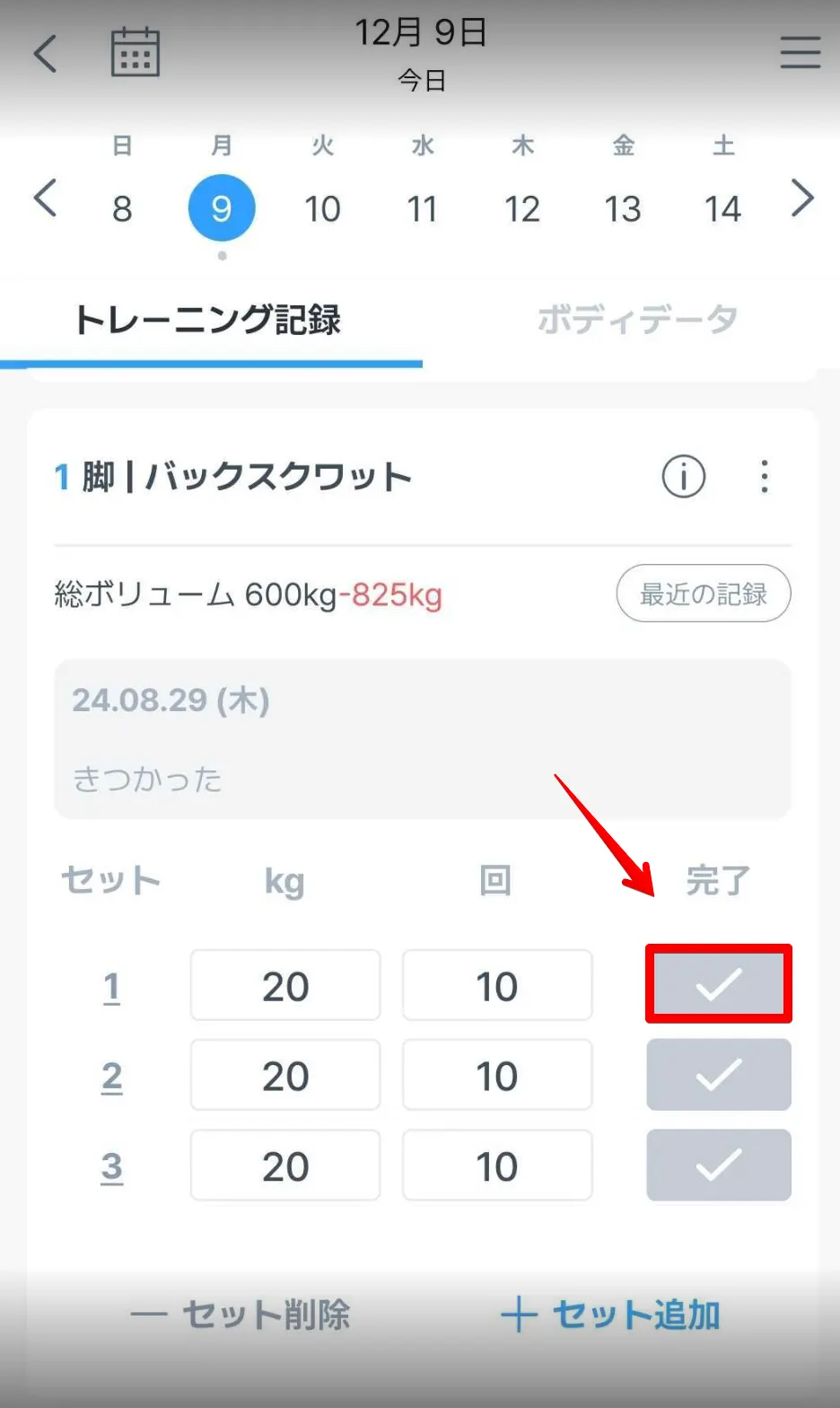Tap the 最近の記録 button
840x1408 pixels.
pyautogui.click(x=703, y=594)
